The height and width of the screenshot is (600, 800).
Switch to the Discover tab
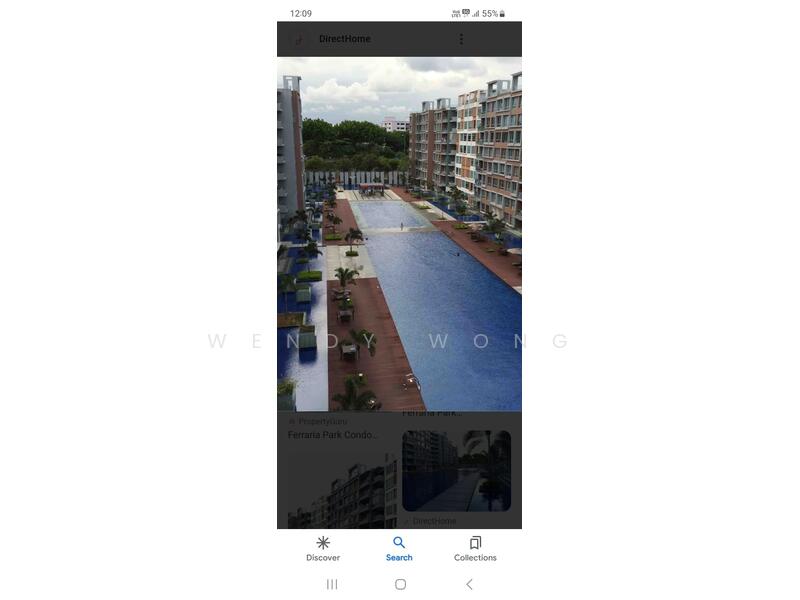click(x=323, y=548)
